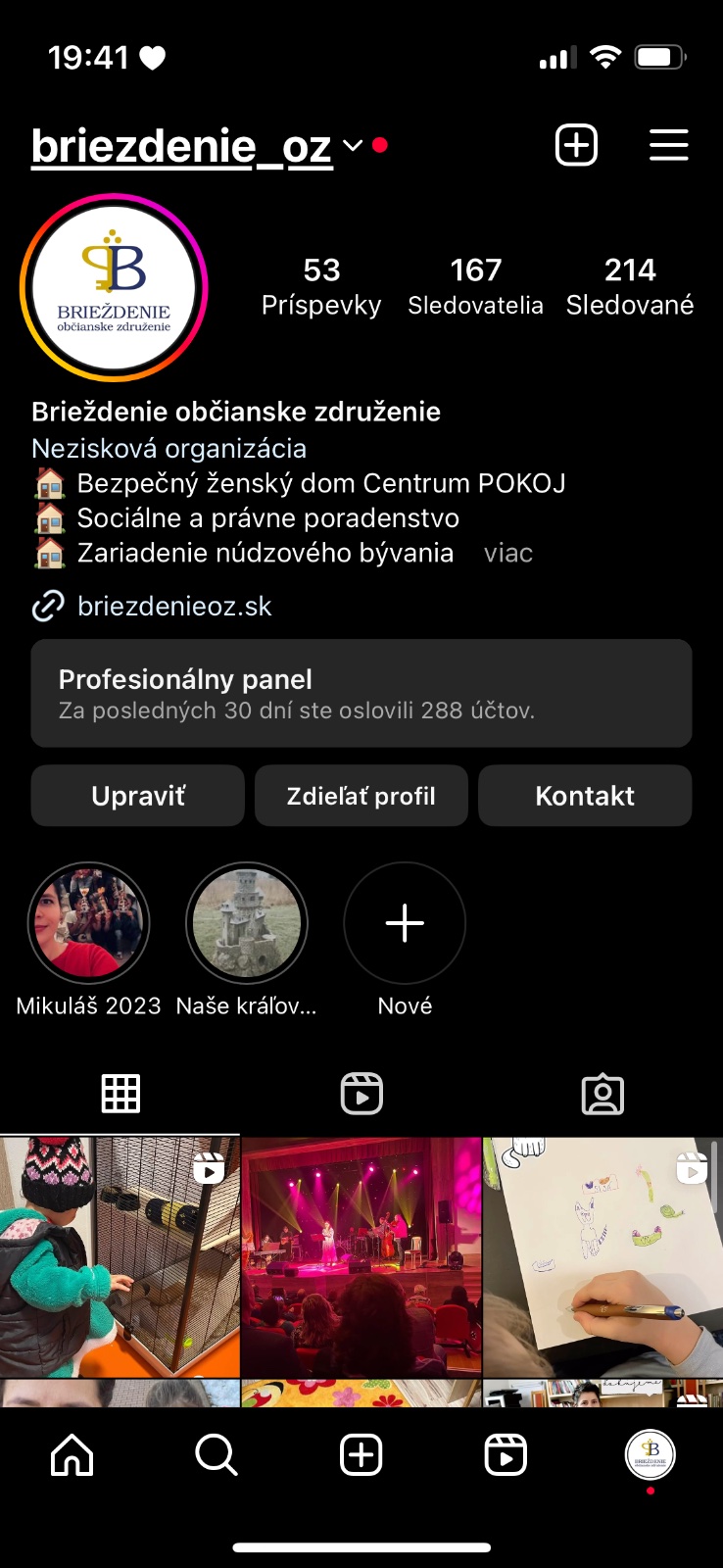Select the Zdieľať profil button
This screenshot has height=1568, width=723.
click(x=361, y=796)
